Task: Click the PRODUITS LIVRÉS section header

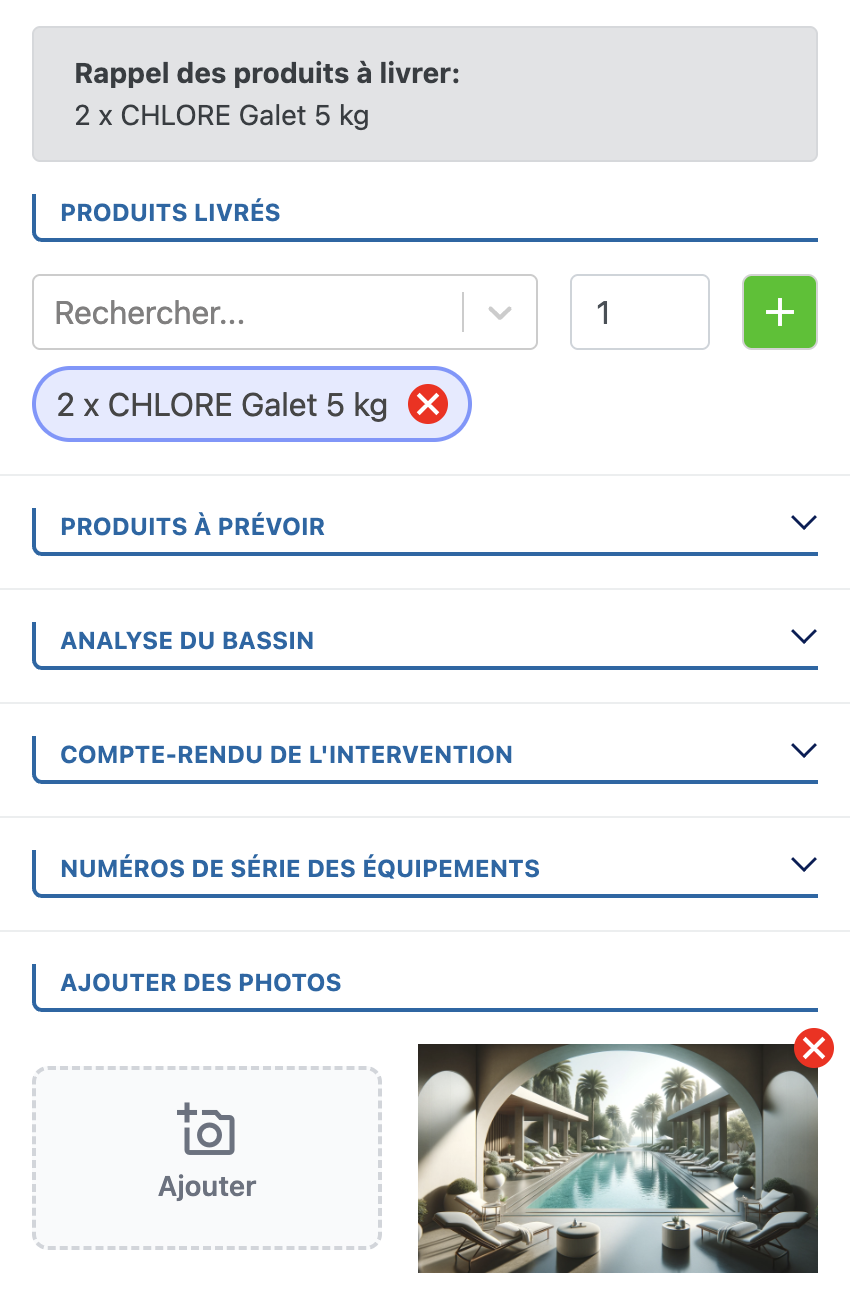Action: 170,212
